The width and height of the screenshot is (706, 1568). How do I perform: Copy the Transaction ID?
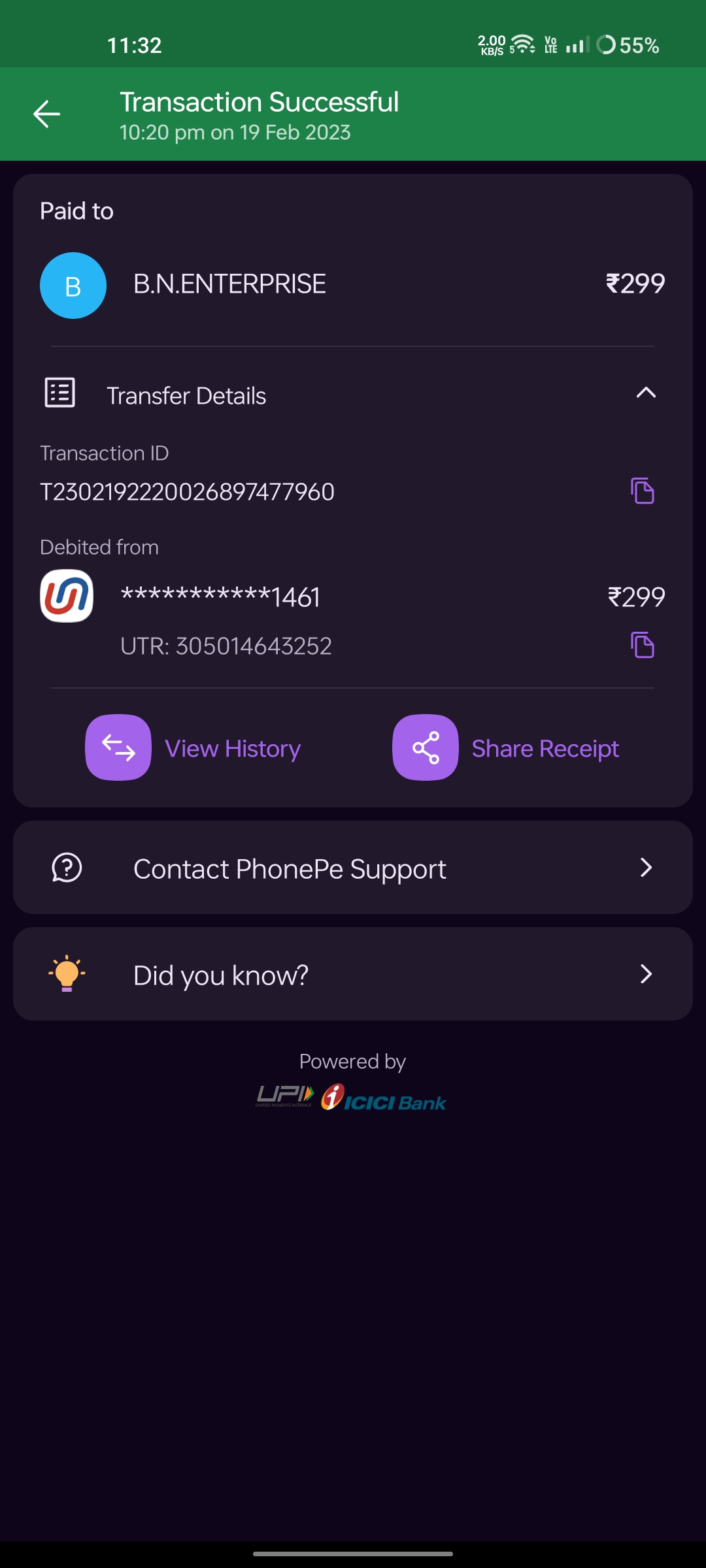pos(642,491)
